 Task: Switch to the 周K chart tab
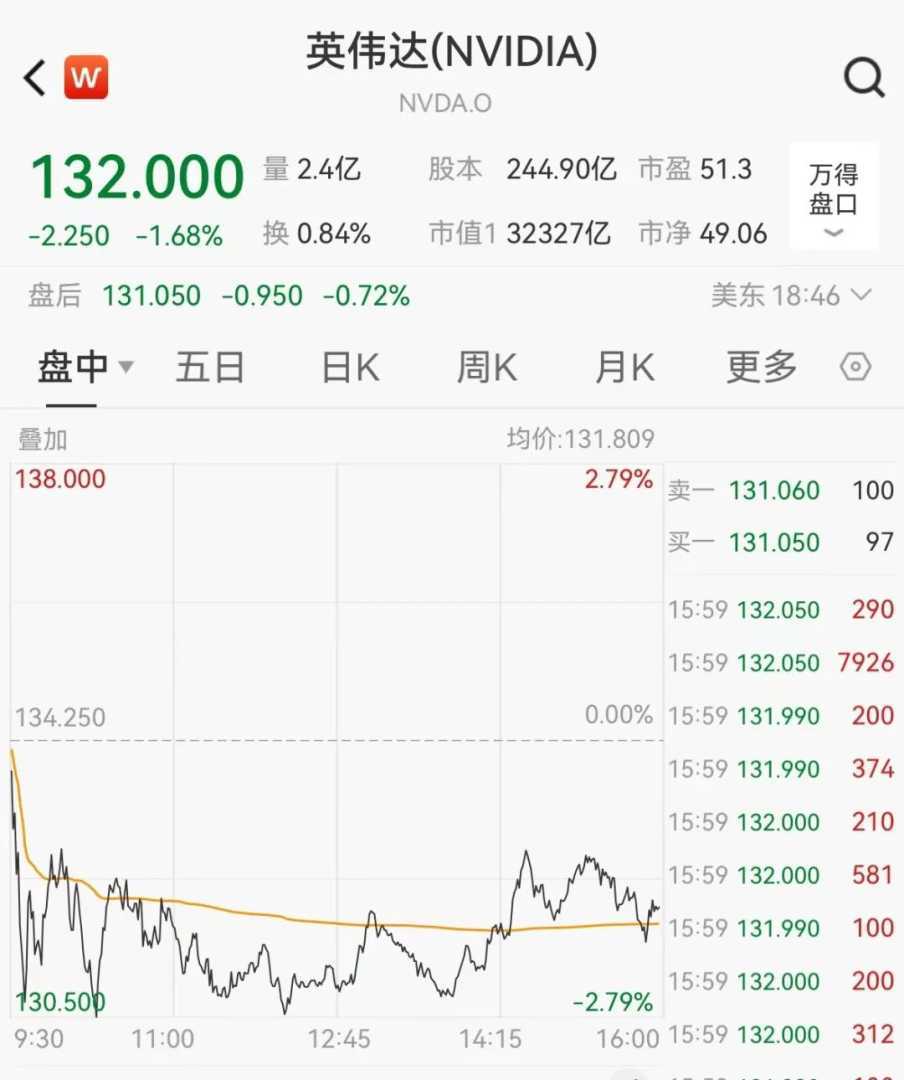(487, 368)
